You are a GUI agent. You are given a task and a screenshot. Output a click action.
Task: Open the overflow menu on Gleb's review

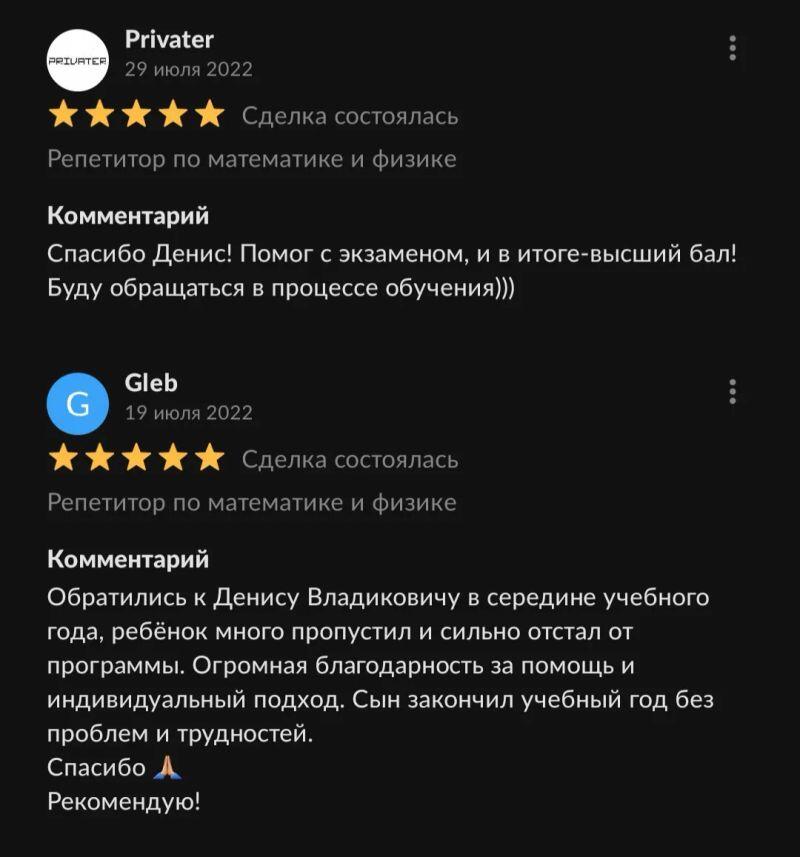click(x=733, y=391)
